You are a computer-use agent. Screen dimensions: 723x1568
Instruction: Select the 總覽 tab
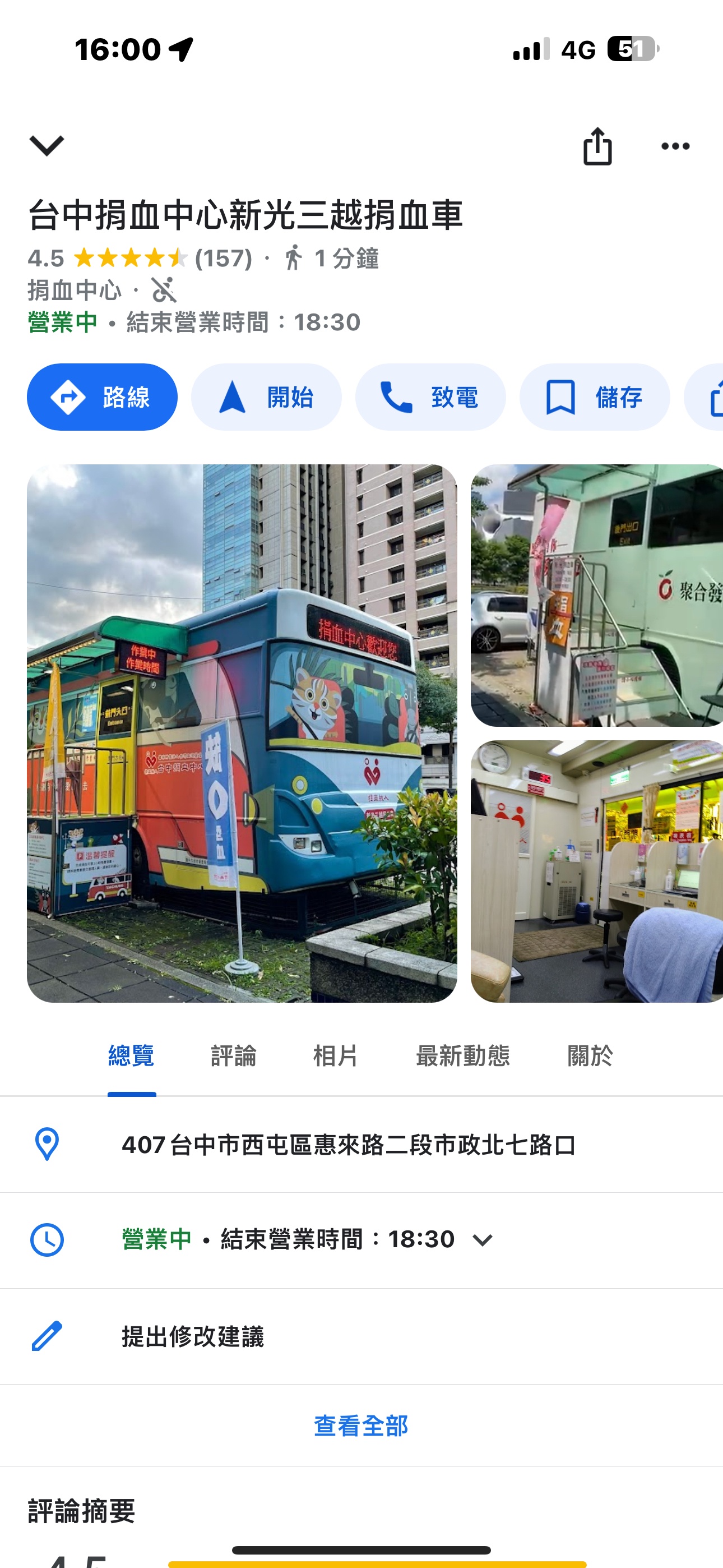132,1055
